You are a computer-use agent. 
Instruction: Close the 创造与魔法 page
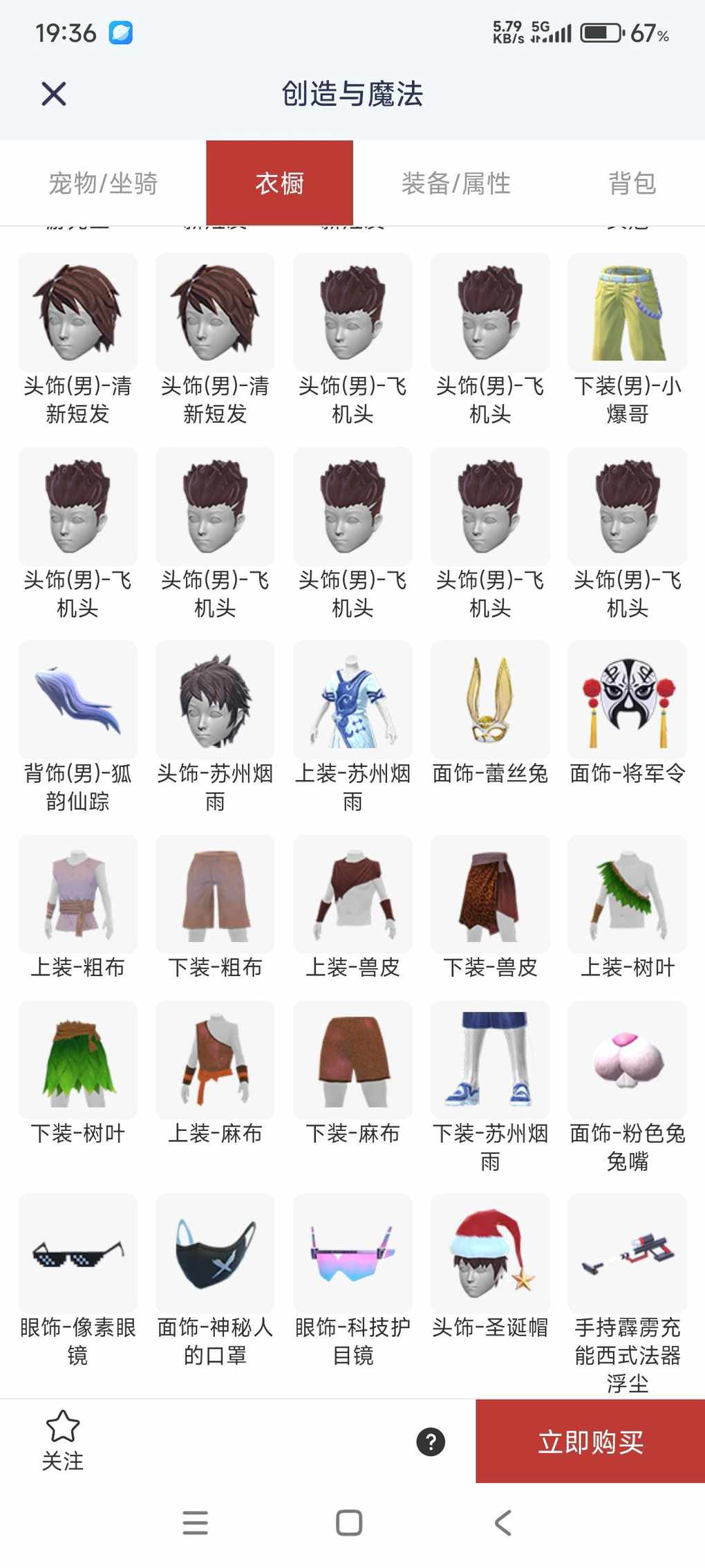[53, 93]
